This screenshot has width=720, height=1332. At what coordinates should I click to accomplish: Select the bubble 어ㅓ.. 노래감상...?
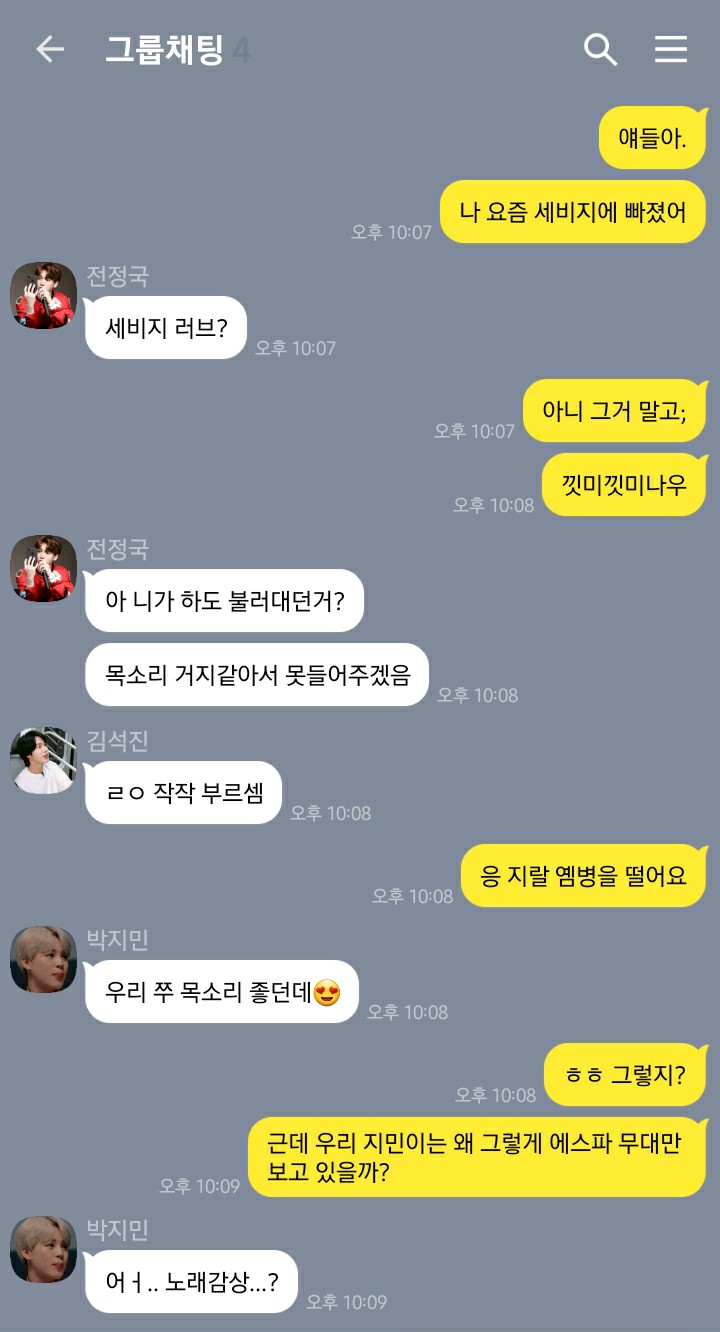[x=190, y=1282]
